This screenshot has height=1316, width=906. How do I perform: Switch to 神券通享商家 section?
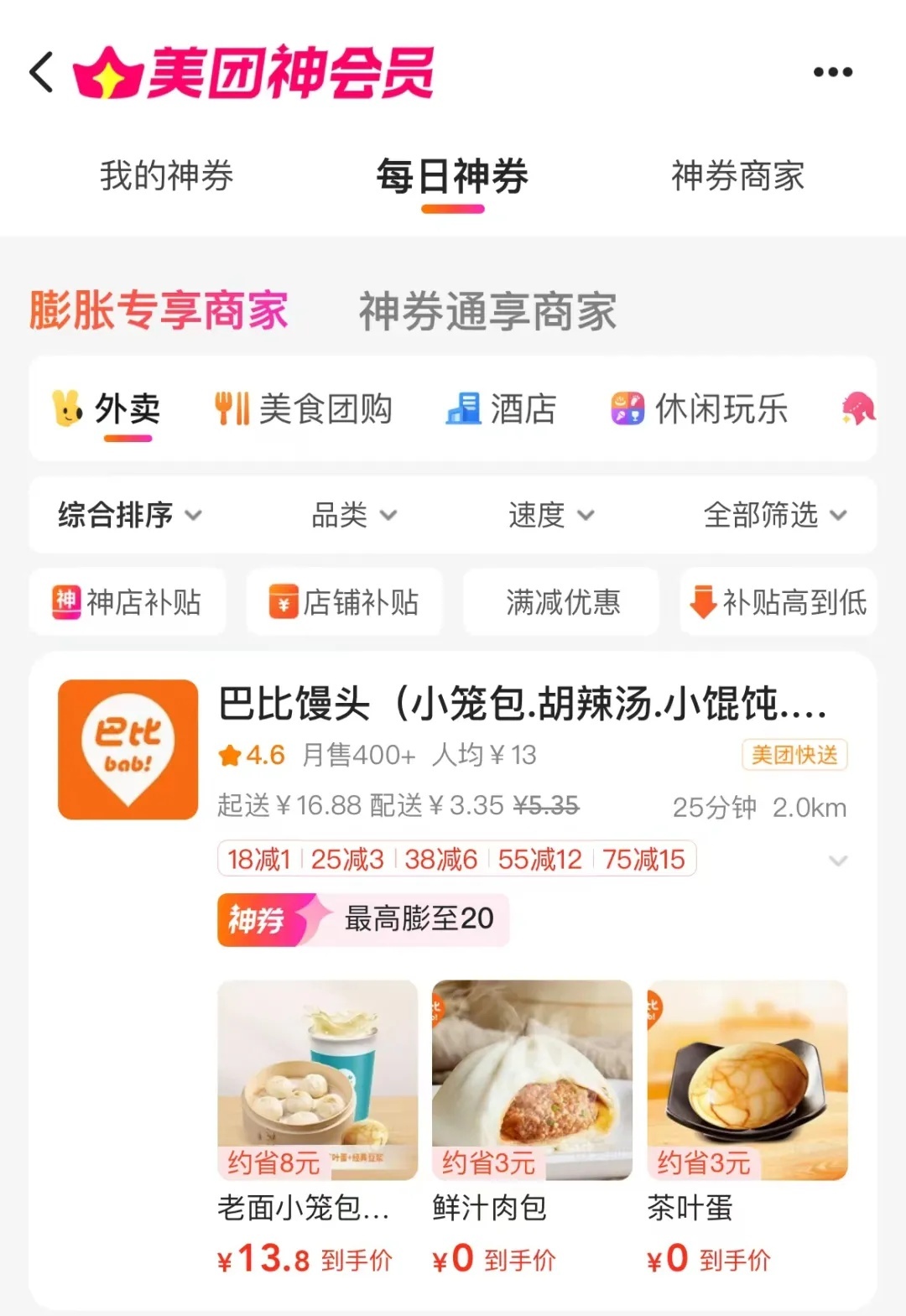point(487,311)
